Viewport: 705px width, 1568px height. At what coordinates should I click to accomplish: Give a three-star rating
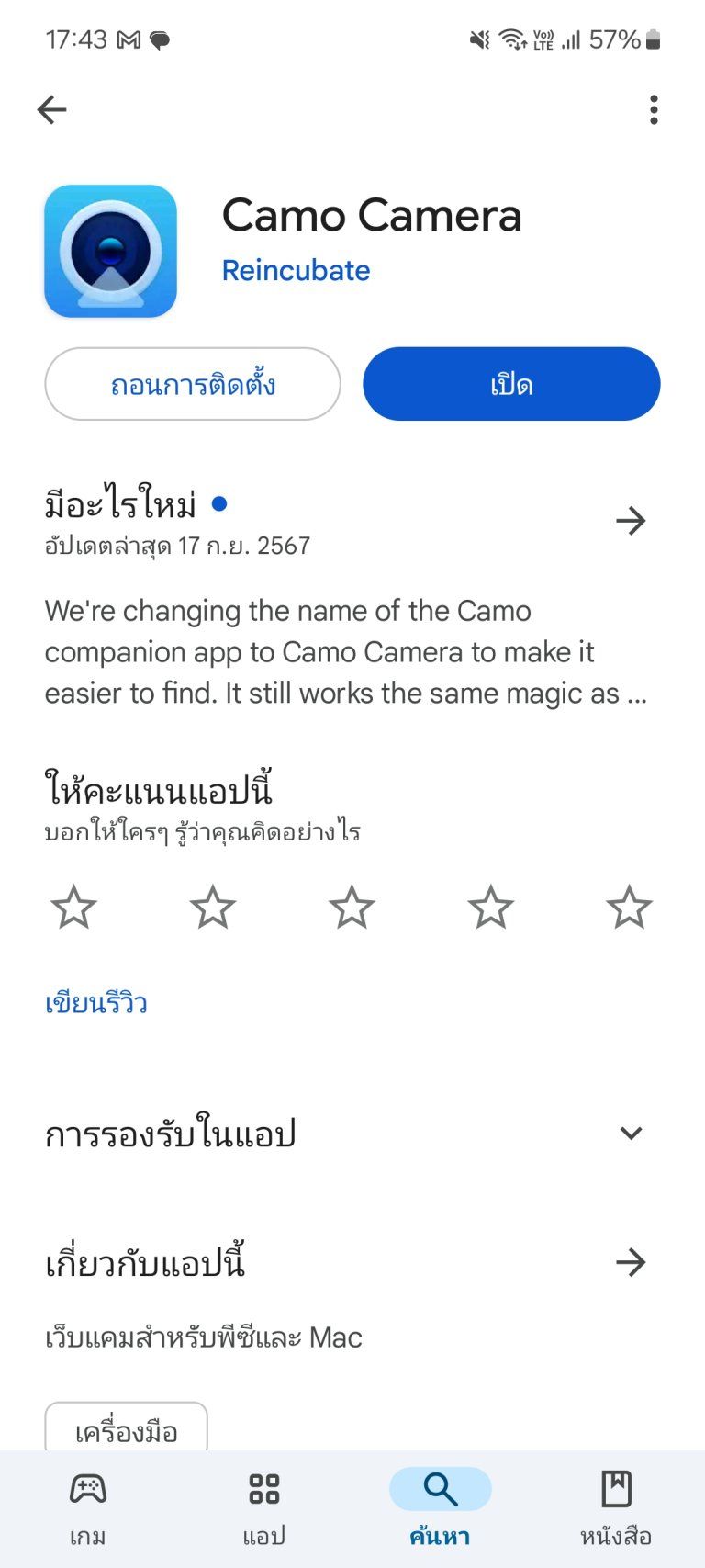click(x=352, y=908)
